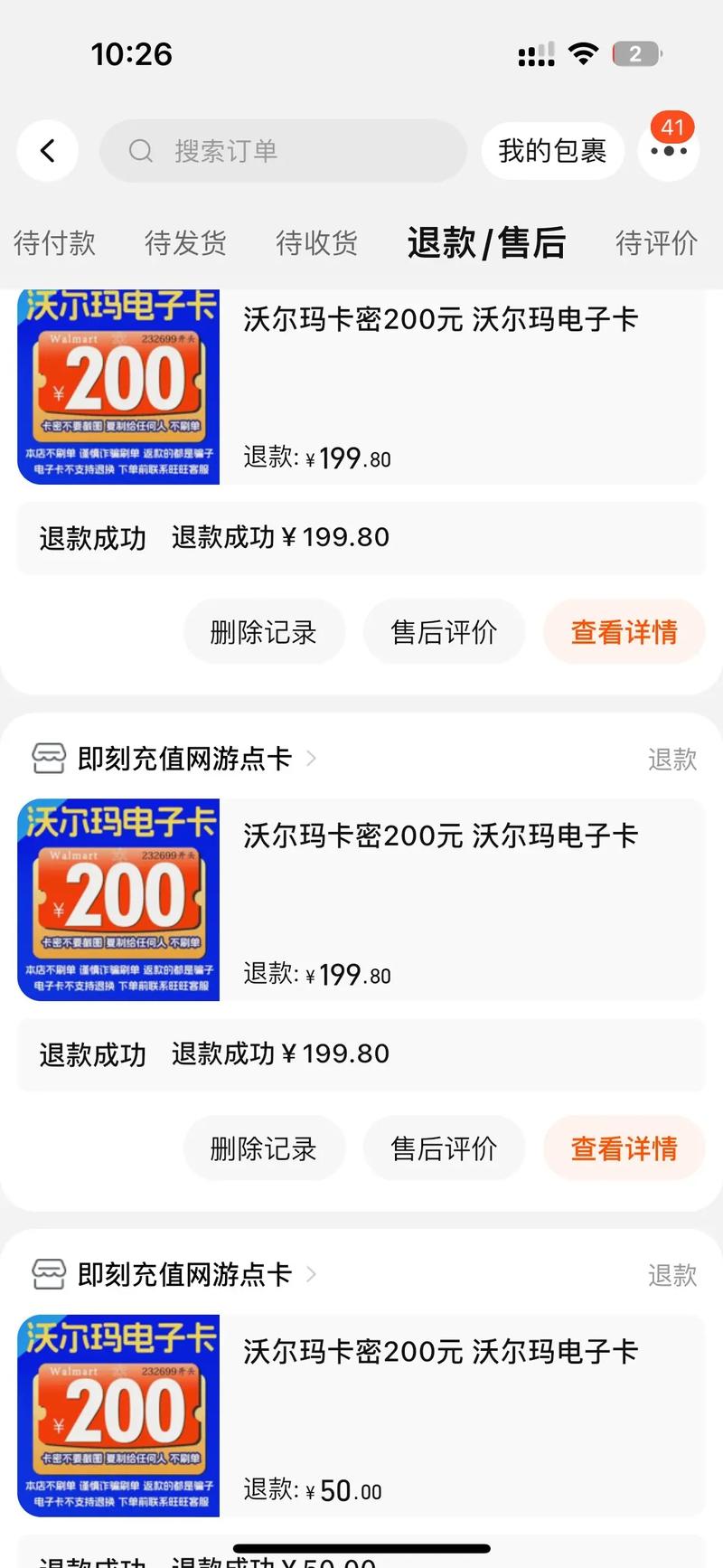The width and height of the screenshot is (723, 1568).
Task: Switch to the 待评价 tab
Action: click(x=656, y=242)
